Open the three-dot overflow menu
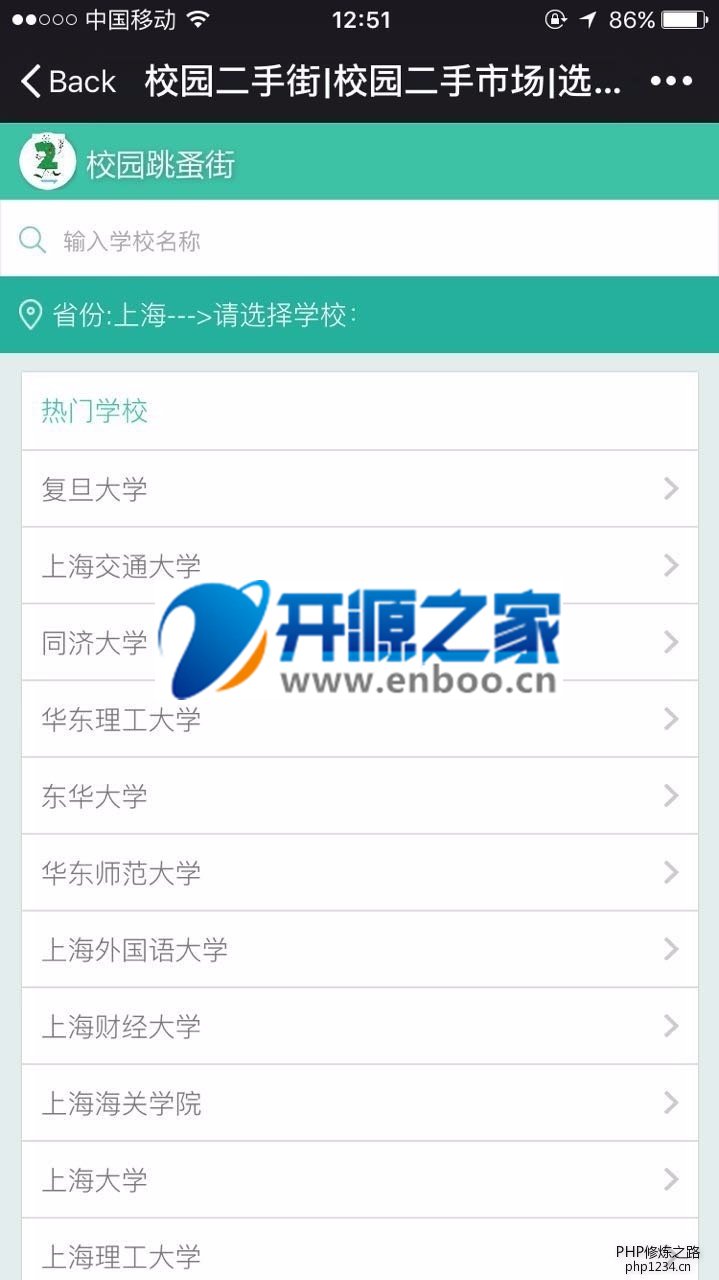The height and width of the screenshot is (1280, 719). (671, 81)
